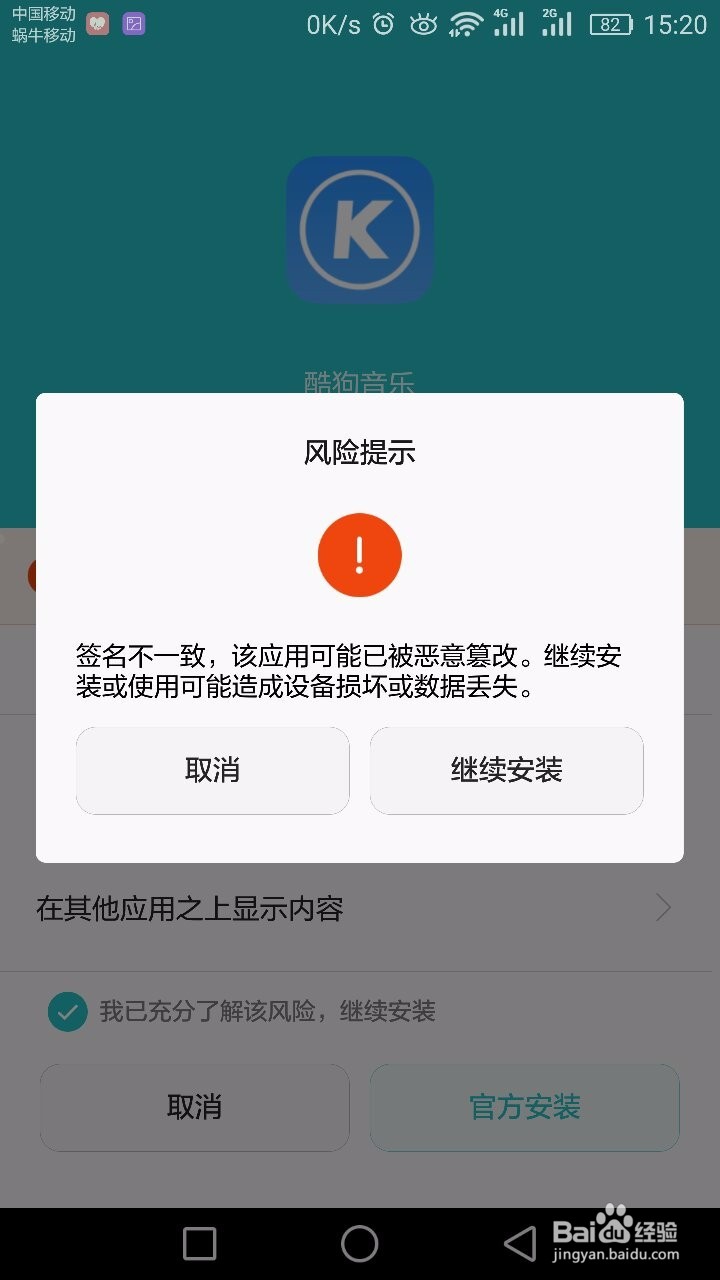
Task: Tap the purple screenshot notification icon
Action: [x=133, y=22]
